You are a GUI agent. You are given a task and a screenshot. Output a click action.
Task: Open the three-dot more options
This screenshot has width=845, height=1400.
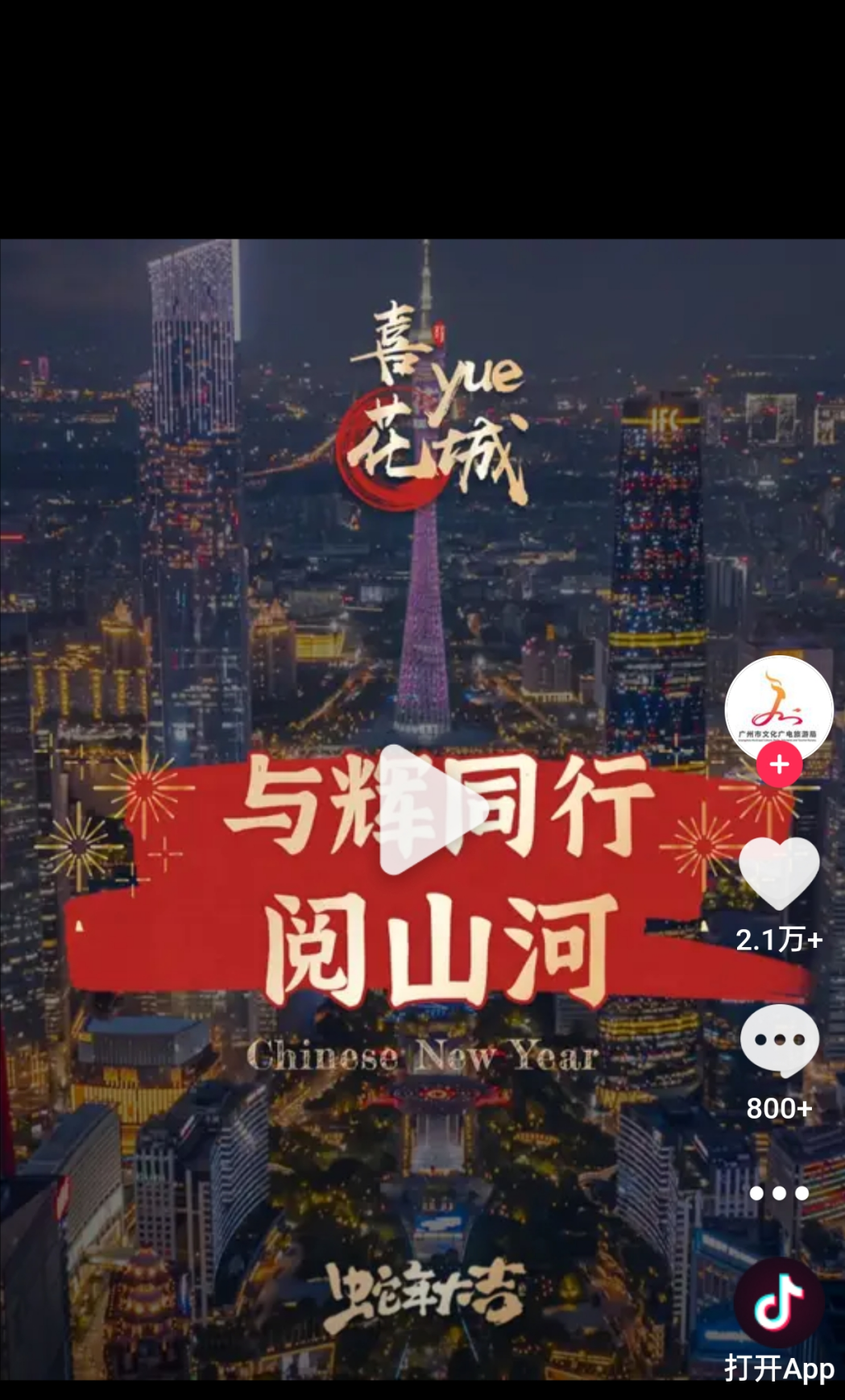click(x=778, y=1193)
